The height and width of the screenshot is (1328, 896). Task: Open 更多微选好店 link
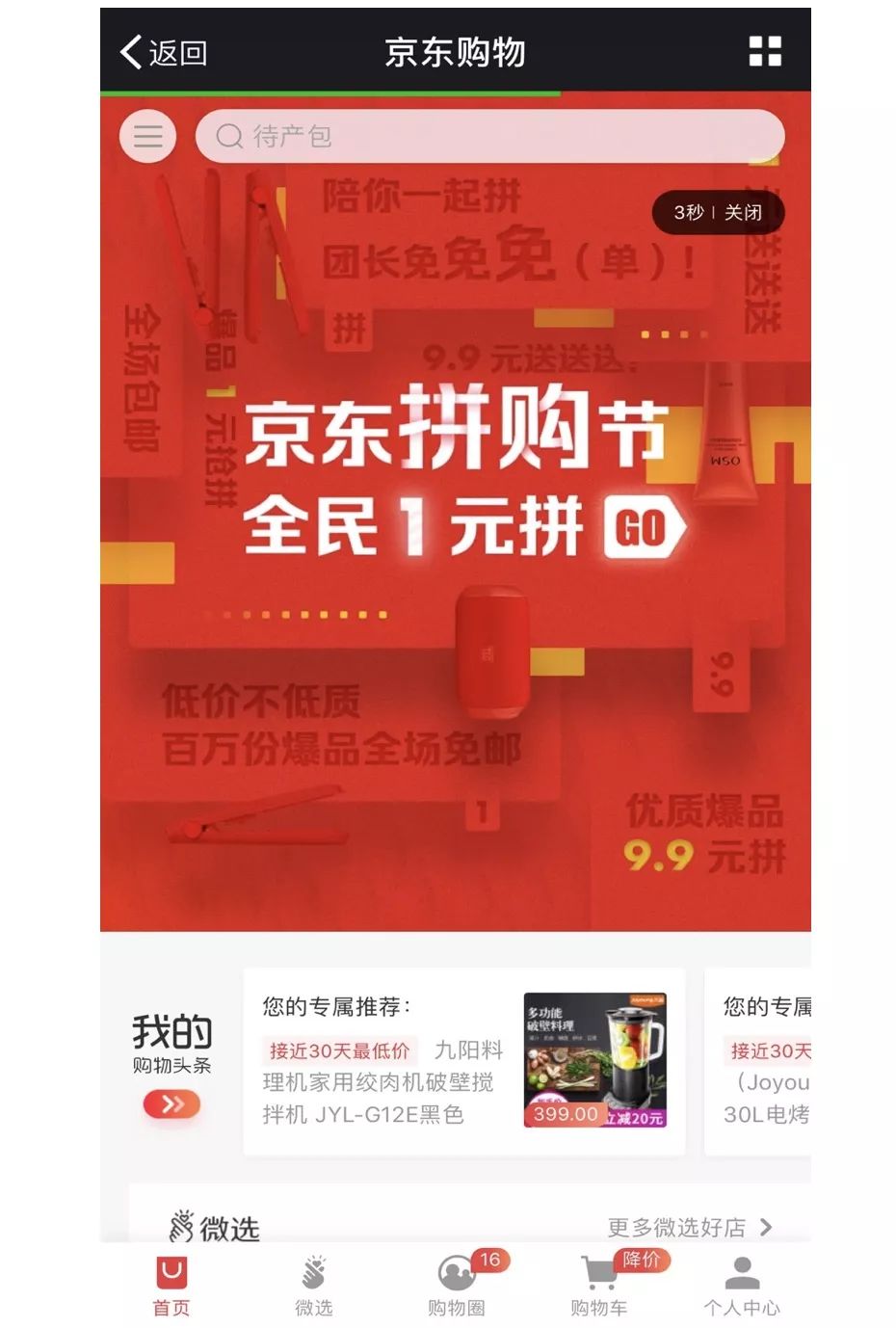coord(688,1227)
